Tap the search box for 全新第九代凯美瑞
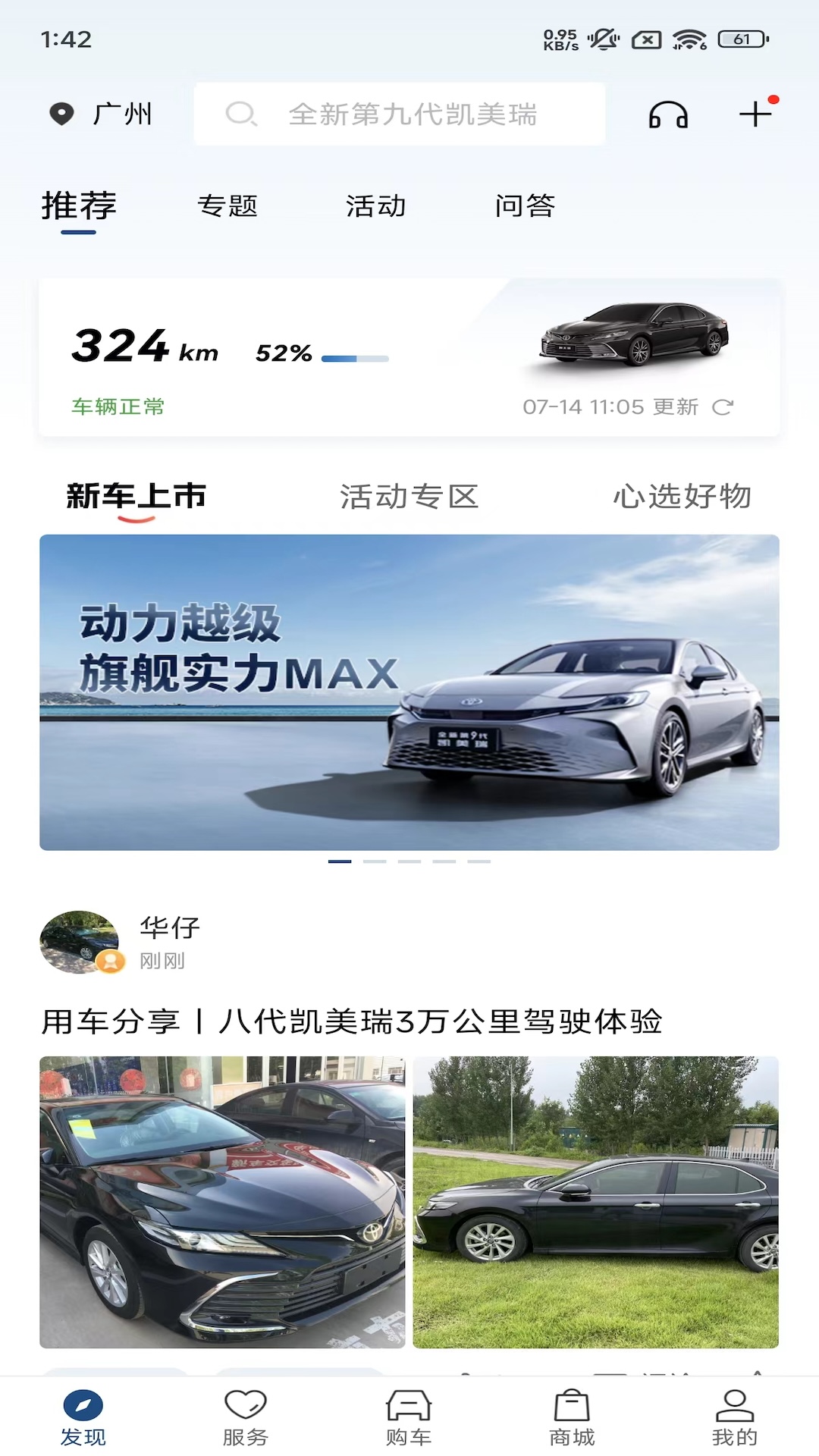Screen dimensions: 819x1456 [400, 115]
